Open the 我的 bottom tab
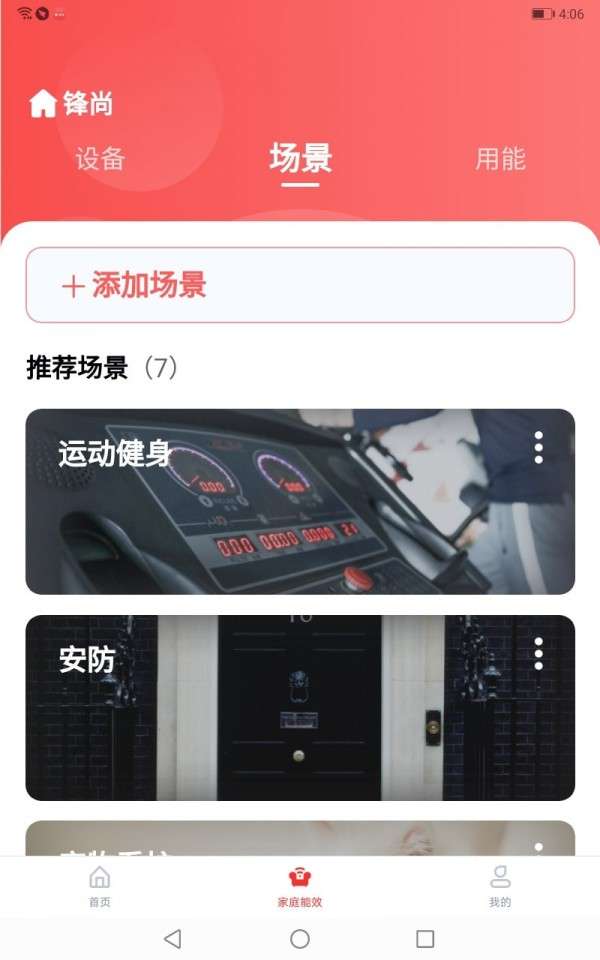The height and width of the screenshot is (960, 600). click(x=500, y=885)
